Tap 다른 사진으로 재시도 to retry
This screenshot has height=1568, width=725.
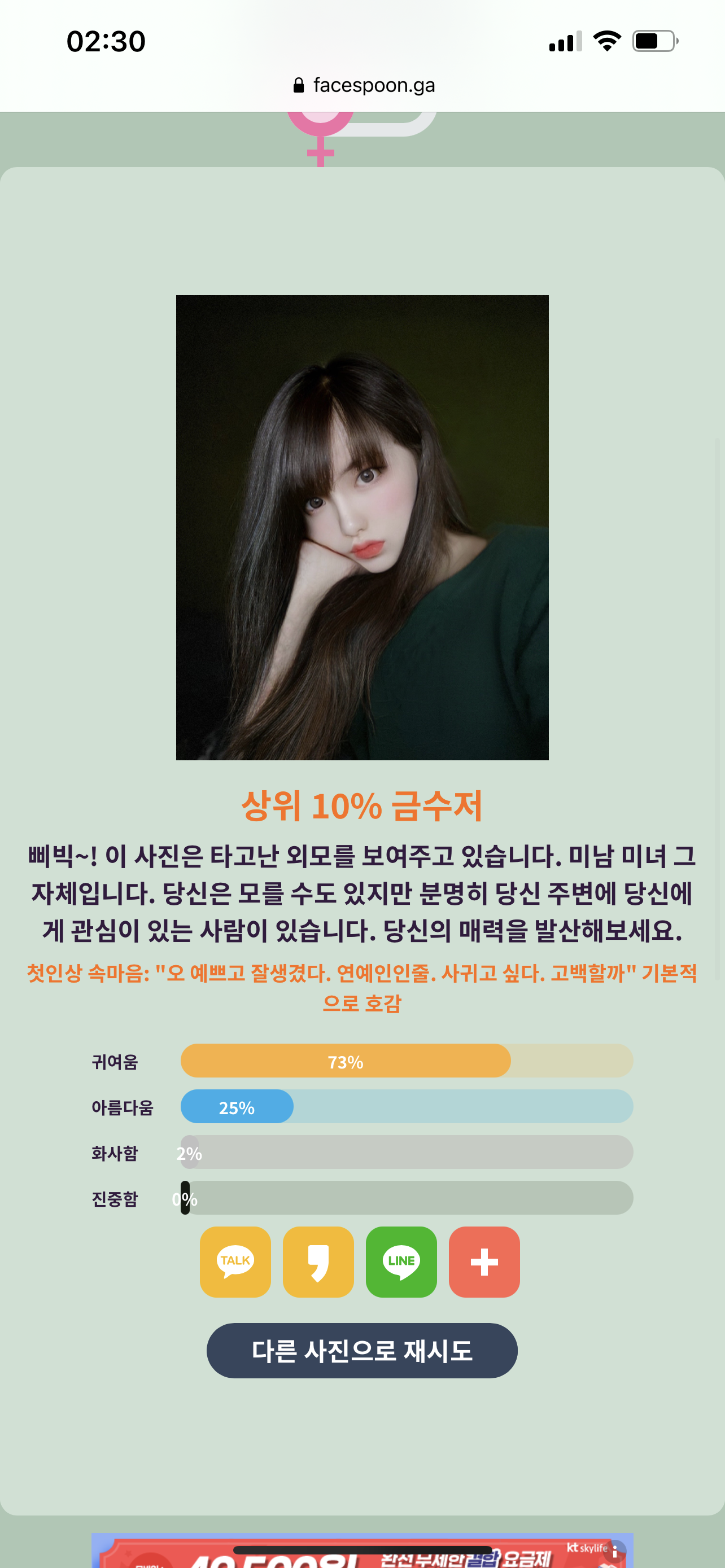pyautogui.click(x=361, y=1350)
